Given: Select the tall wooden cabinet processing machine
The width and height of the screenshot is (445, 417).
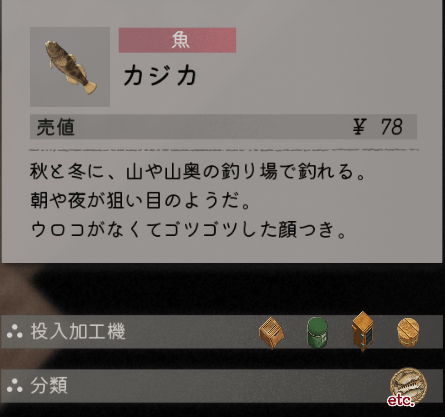Looking at the screenshot, I should coord(362,331).
